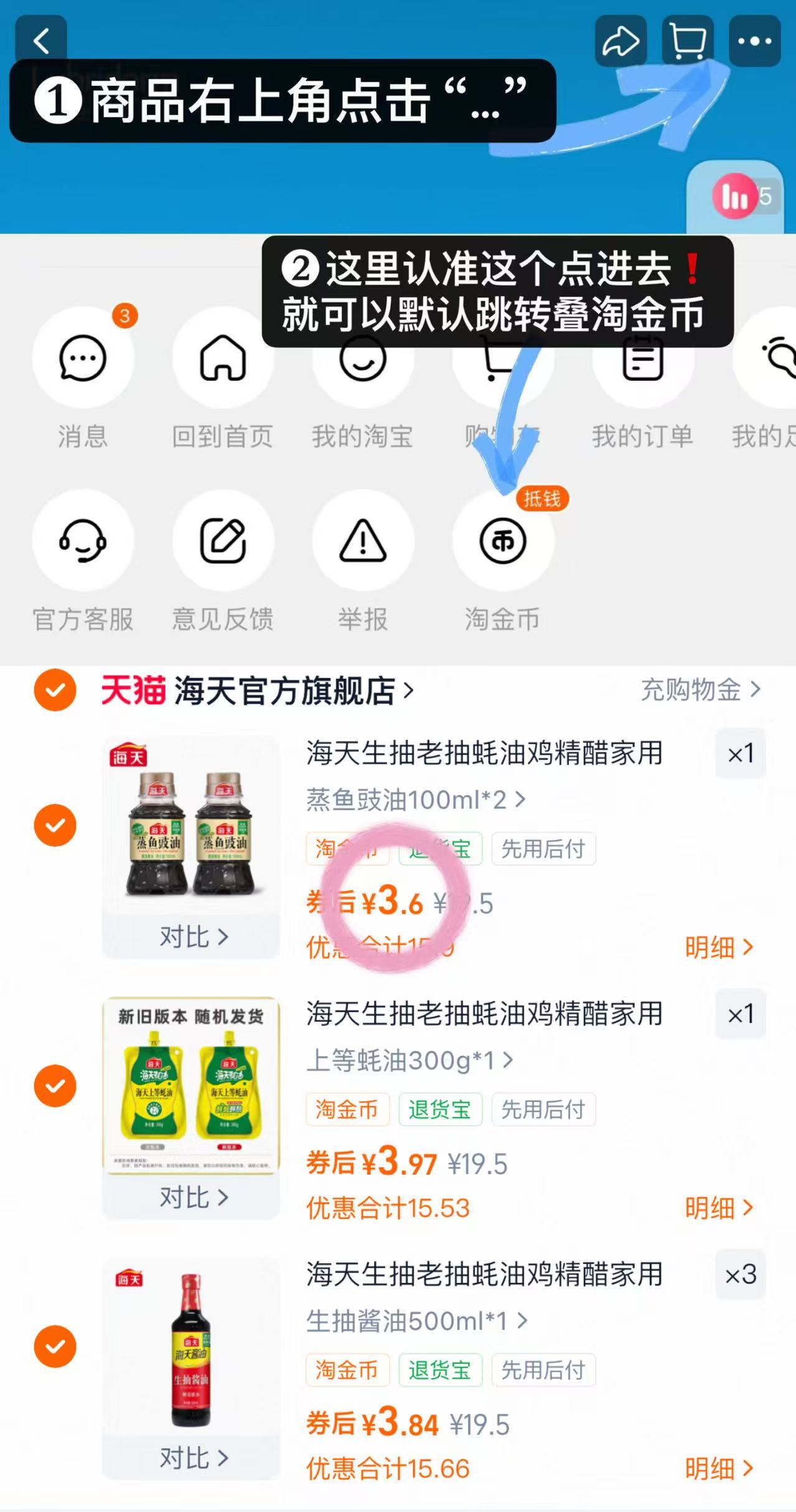
Task: View 明细 details for 上等蚝油 item
Action: pyautogui.click(x=720, y=1206)
